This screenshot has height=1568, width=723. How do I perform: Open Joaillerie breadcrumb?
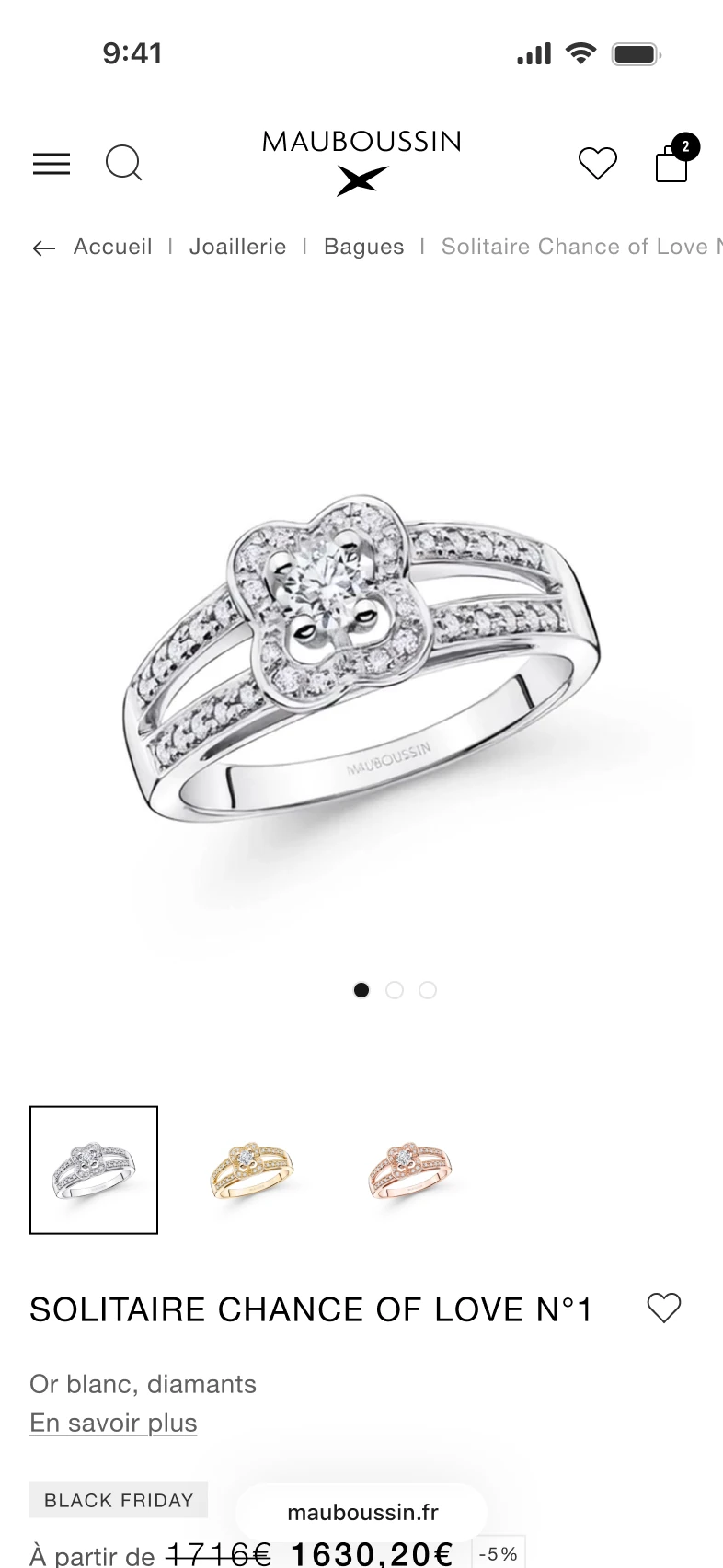click(x=237, y=247)
